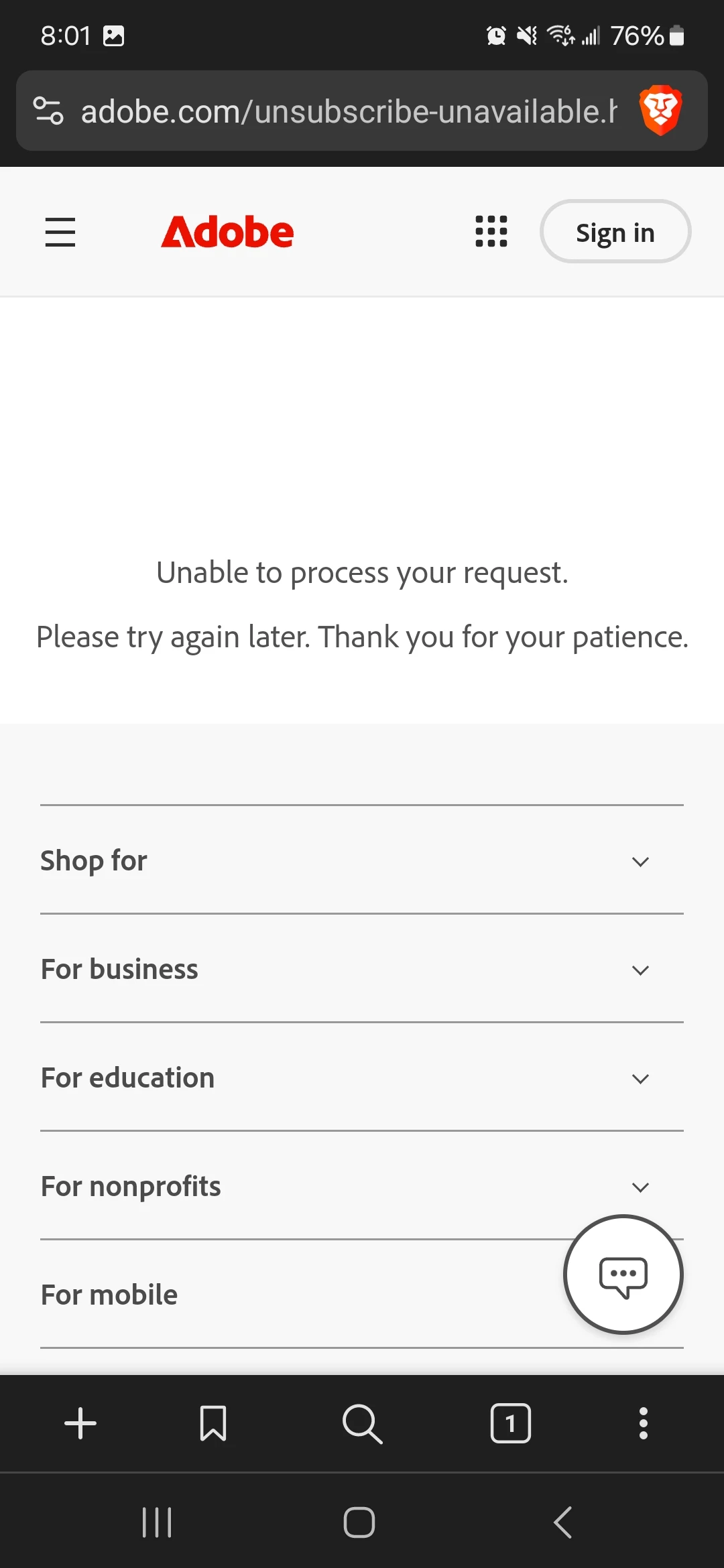The width and height of the screenshot is (724, 1568).
Task: Open a new browser tab
Action: 80,1423
